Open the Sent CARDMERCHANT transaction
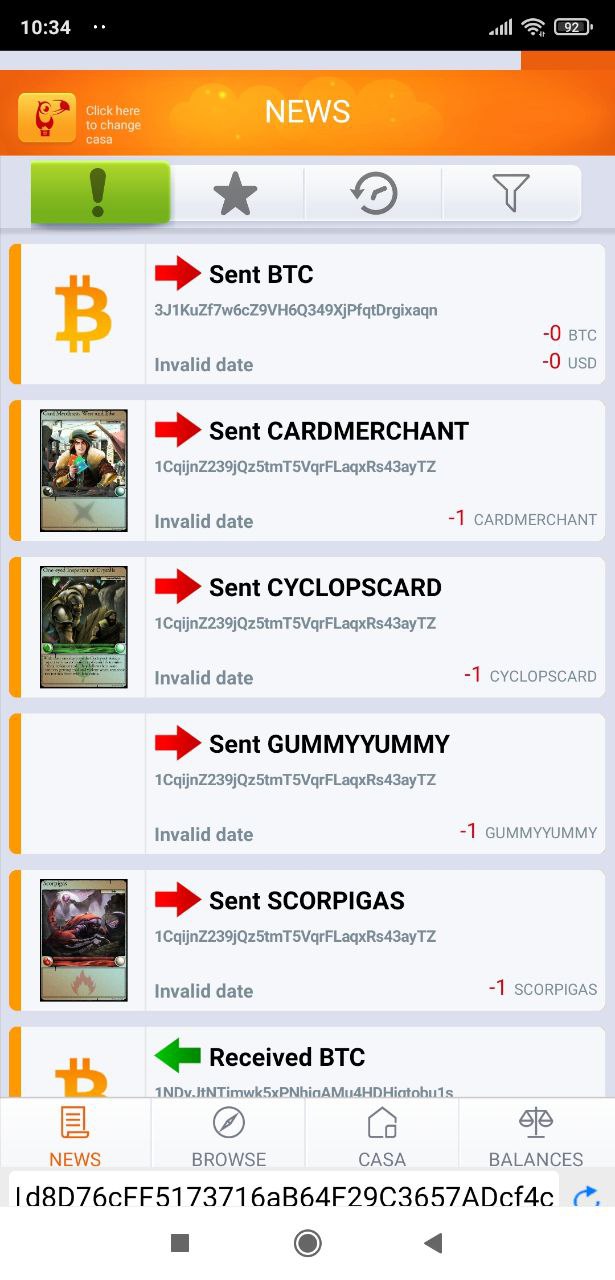 click(x=307, y=471)
